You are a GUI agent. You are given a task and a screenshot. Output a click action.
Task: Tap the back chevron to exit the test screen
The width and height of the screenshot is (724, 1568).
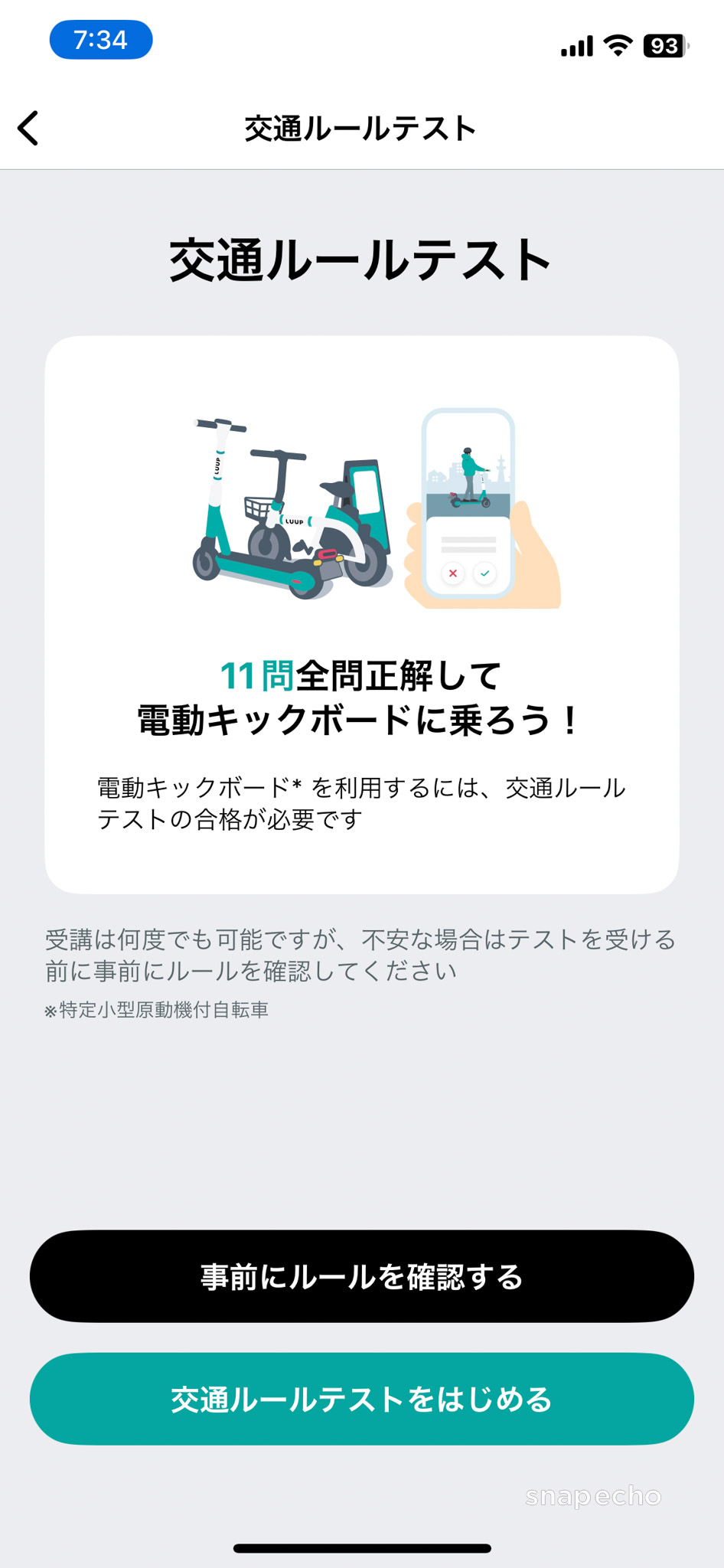point(28,129)
